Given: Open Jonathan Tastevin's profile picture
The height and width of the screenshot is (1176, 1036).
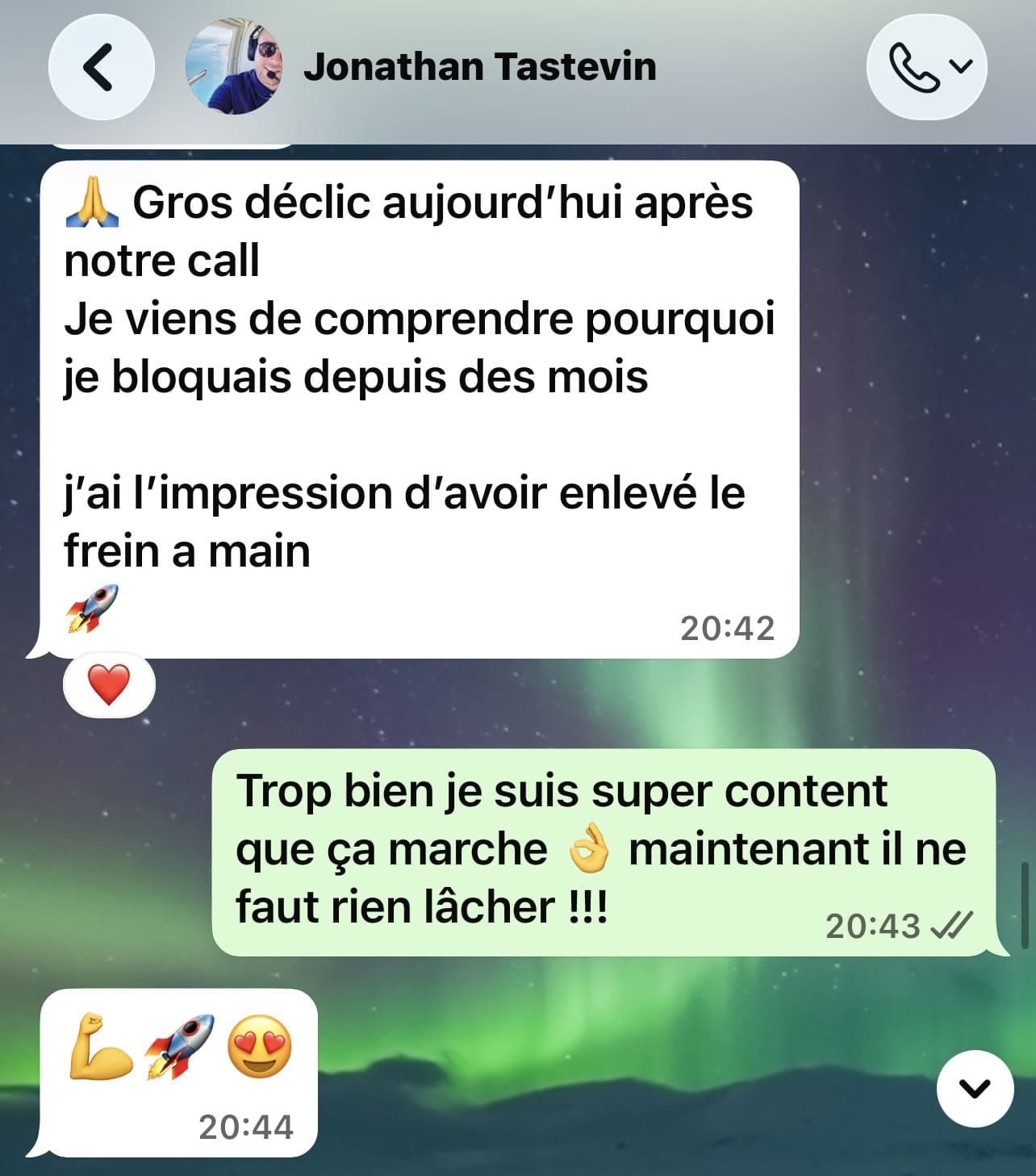Looking at the screenshot, I should (234, 67).
